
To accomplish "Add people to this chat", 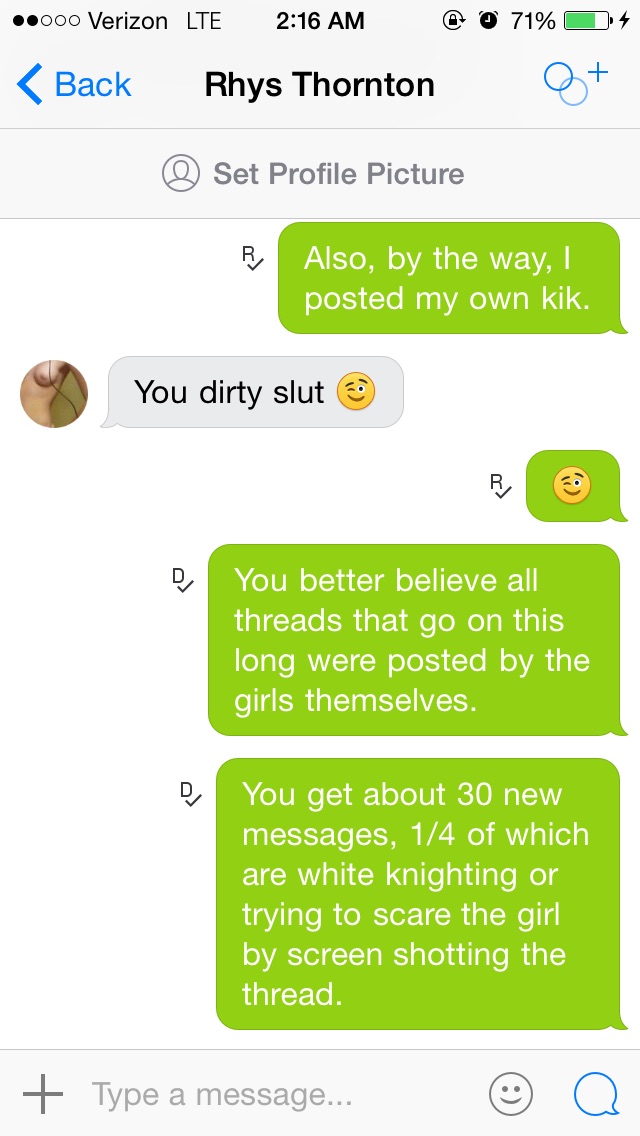I will (575, 84).
